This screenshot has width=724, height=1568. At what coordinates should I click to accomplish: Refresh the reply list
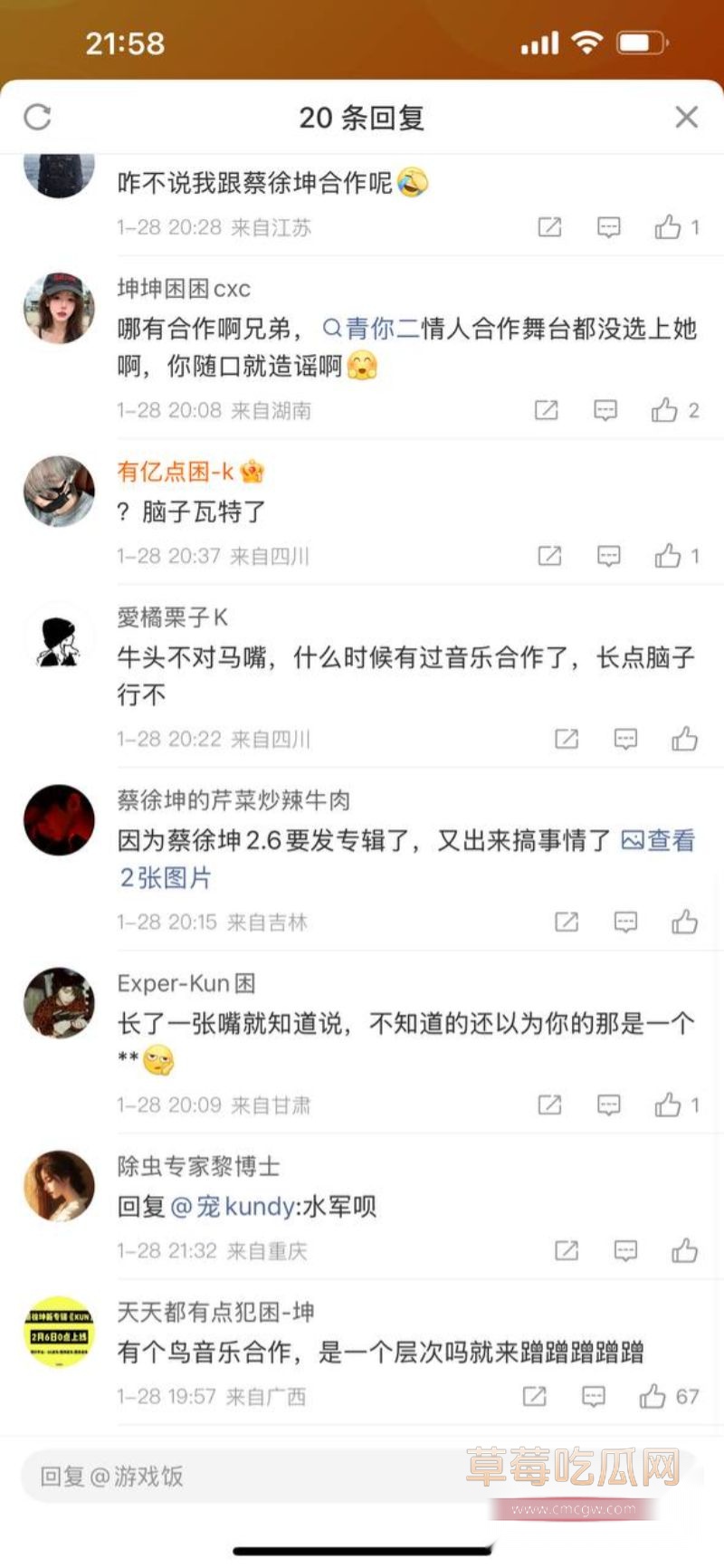[x=36, y=117]
